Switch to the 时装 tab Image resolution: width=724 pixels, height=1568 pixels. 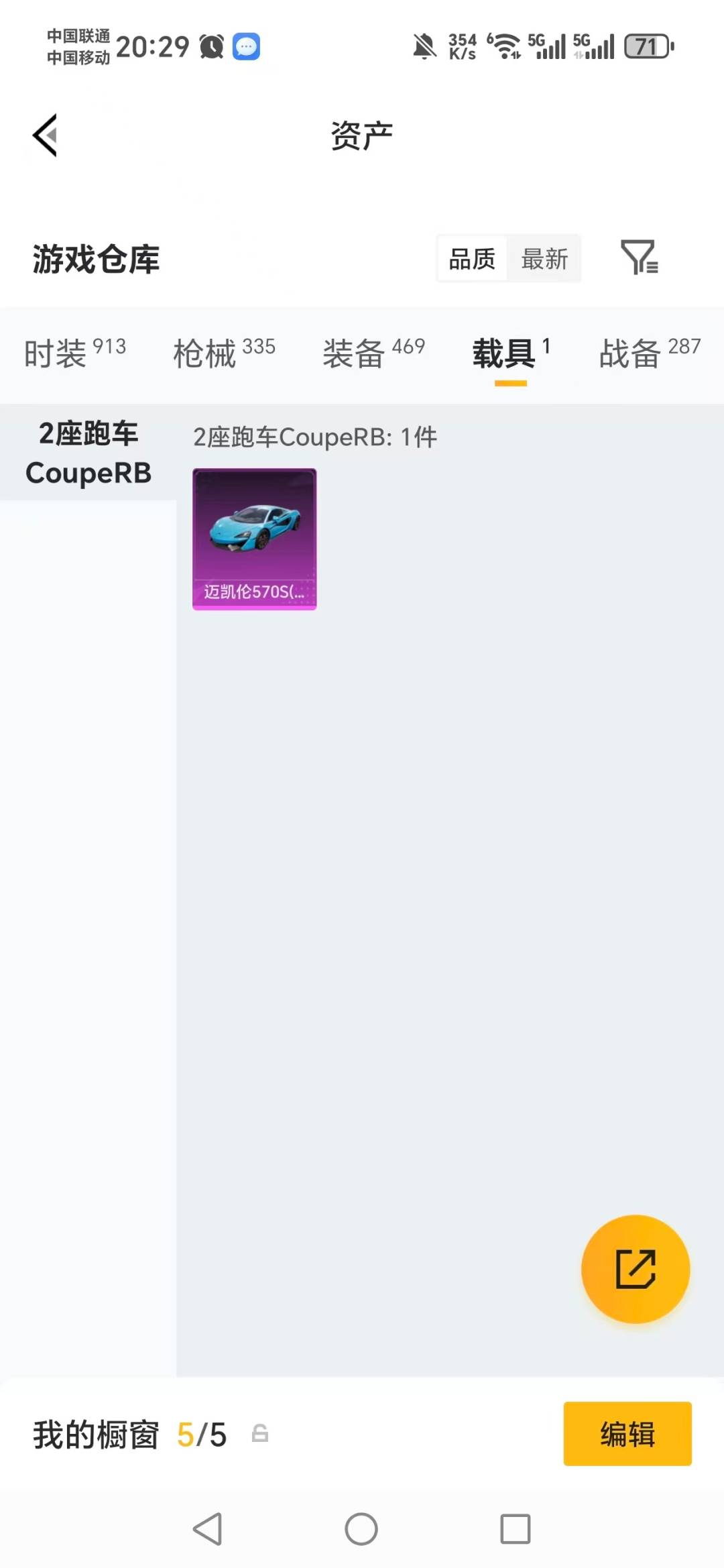[x=74, y=353]
